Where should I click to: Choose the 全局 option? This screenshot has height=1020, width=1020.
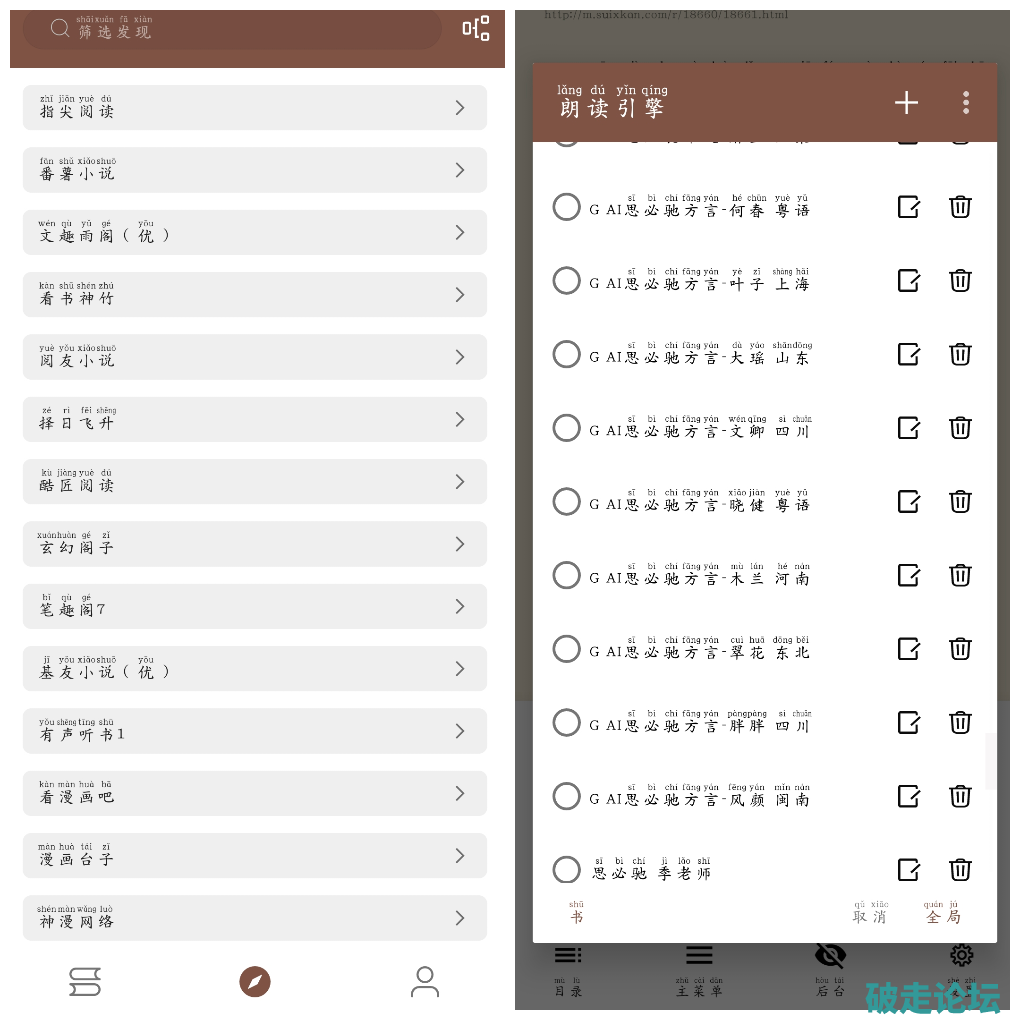tap(943, 915)
